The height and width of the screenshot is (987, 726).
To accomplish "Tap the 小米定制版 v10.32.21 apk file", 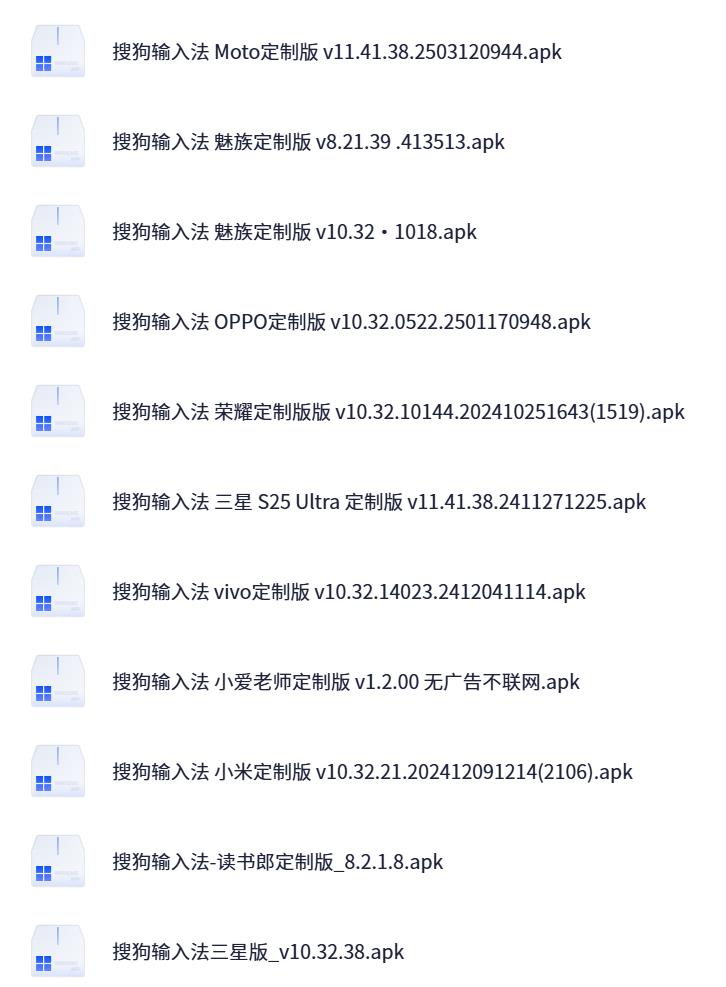I will click(x=372, y=772).
